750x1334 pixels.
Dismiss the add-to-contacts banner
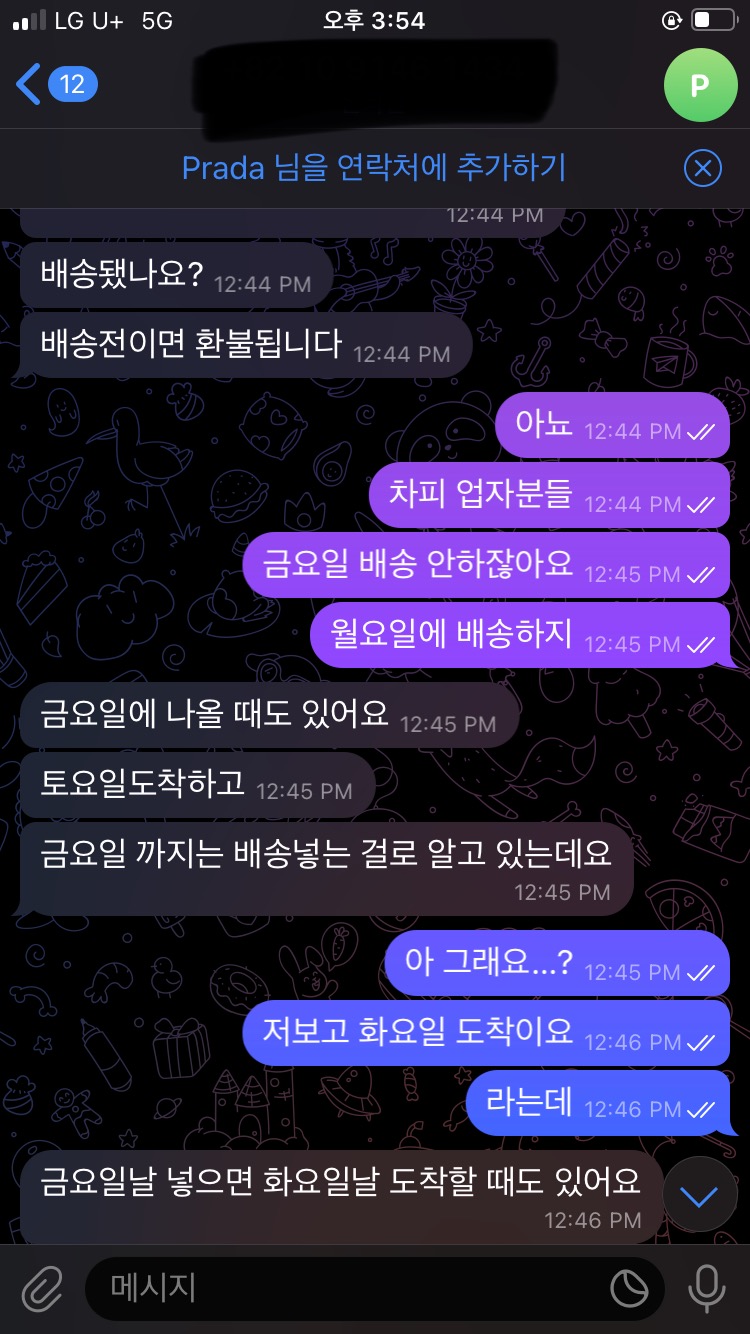tap(703, 168)
